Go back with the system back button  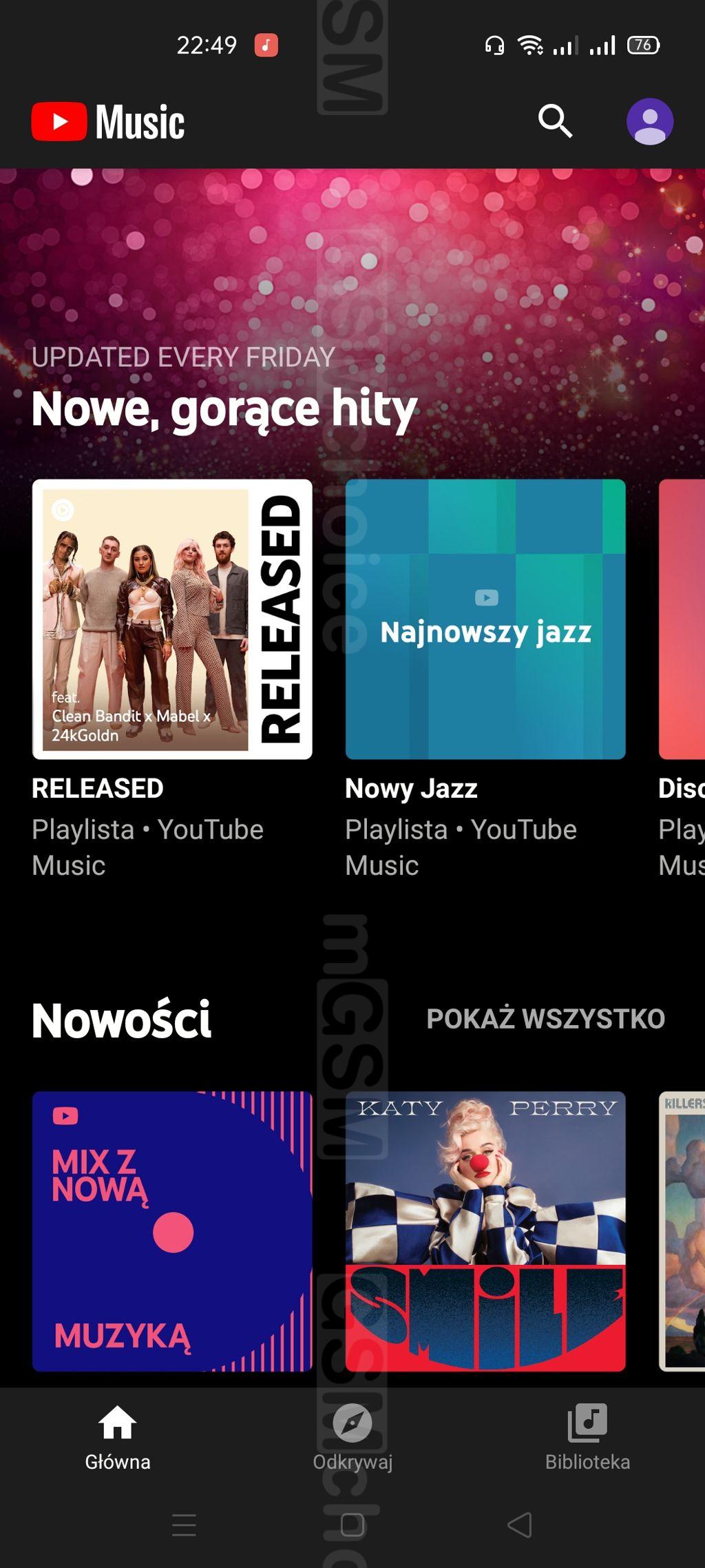[x=520, y=1525]
